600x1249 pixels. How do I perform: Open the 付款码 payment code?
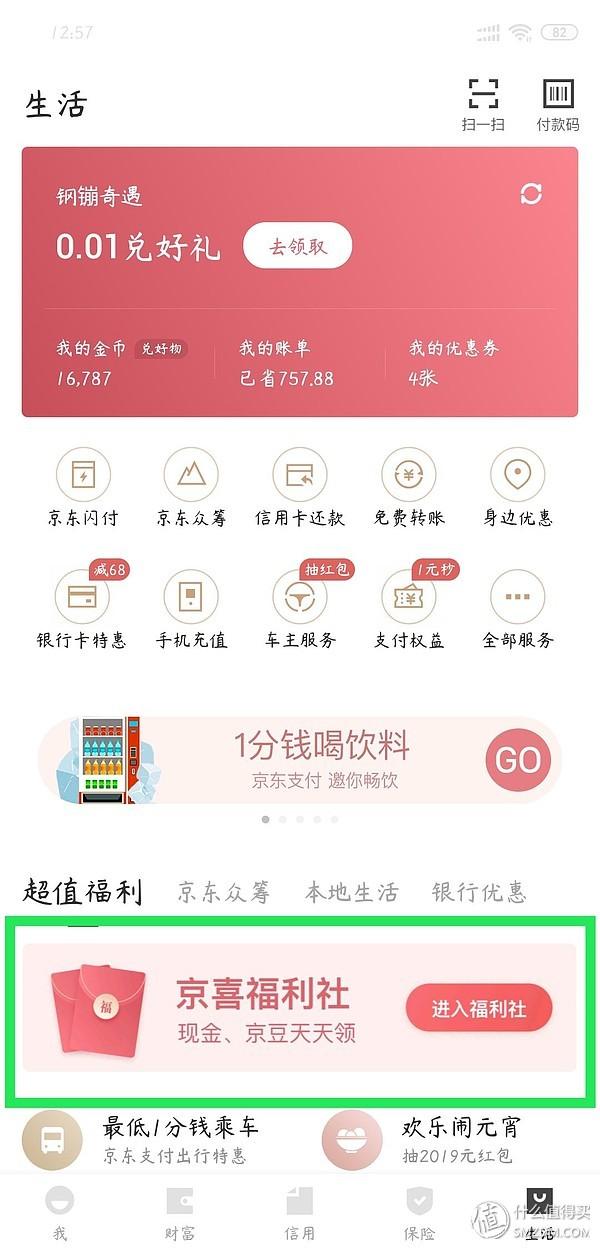(558, 104)
